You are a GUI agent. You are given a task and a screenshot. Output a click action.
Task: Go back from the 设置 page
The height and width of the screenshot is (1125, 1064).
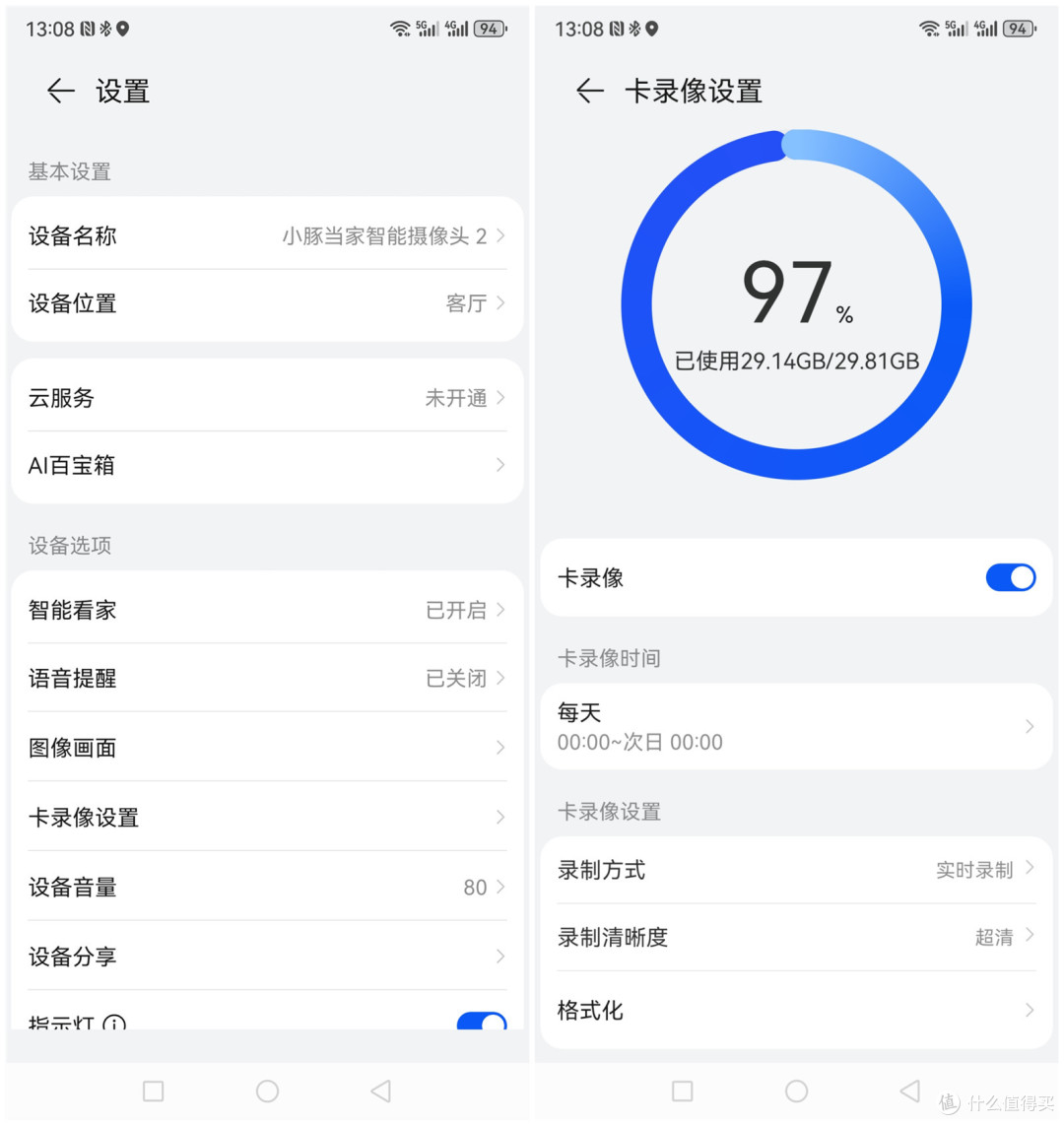[61, 92]
